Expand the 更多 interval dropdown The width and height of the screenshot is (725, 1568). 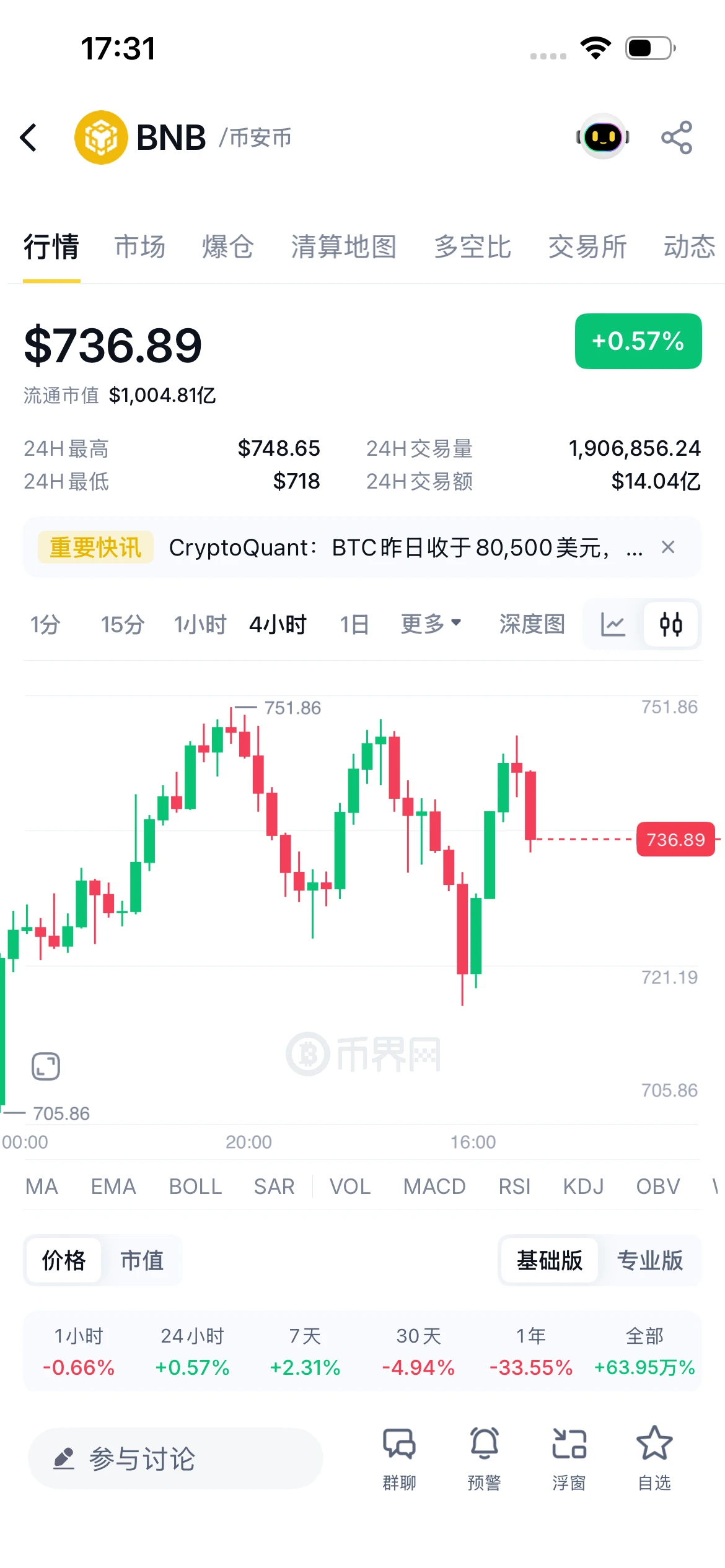[x=431, y=624]
